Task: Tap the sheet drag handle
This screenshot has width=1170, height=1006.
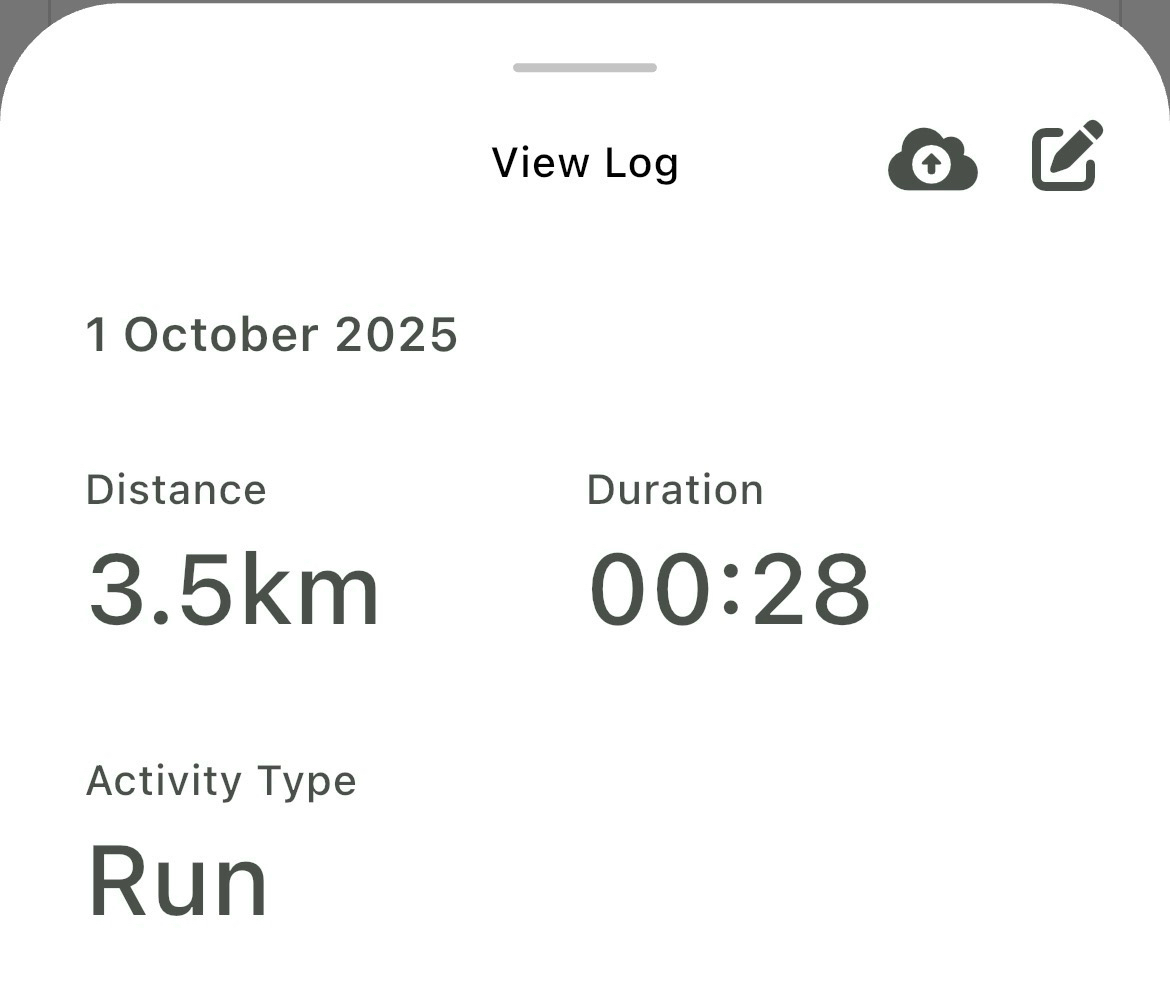Action: pos(585,68)
